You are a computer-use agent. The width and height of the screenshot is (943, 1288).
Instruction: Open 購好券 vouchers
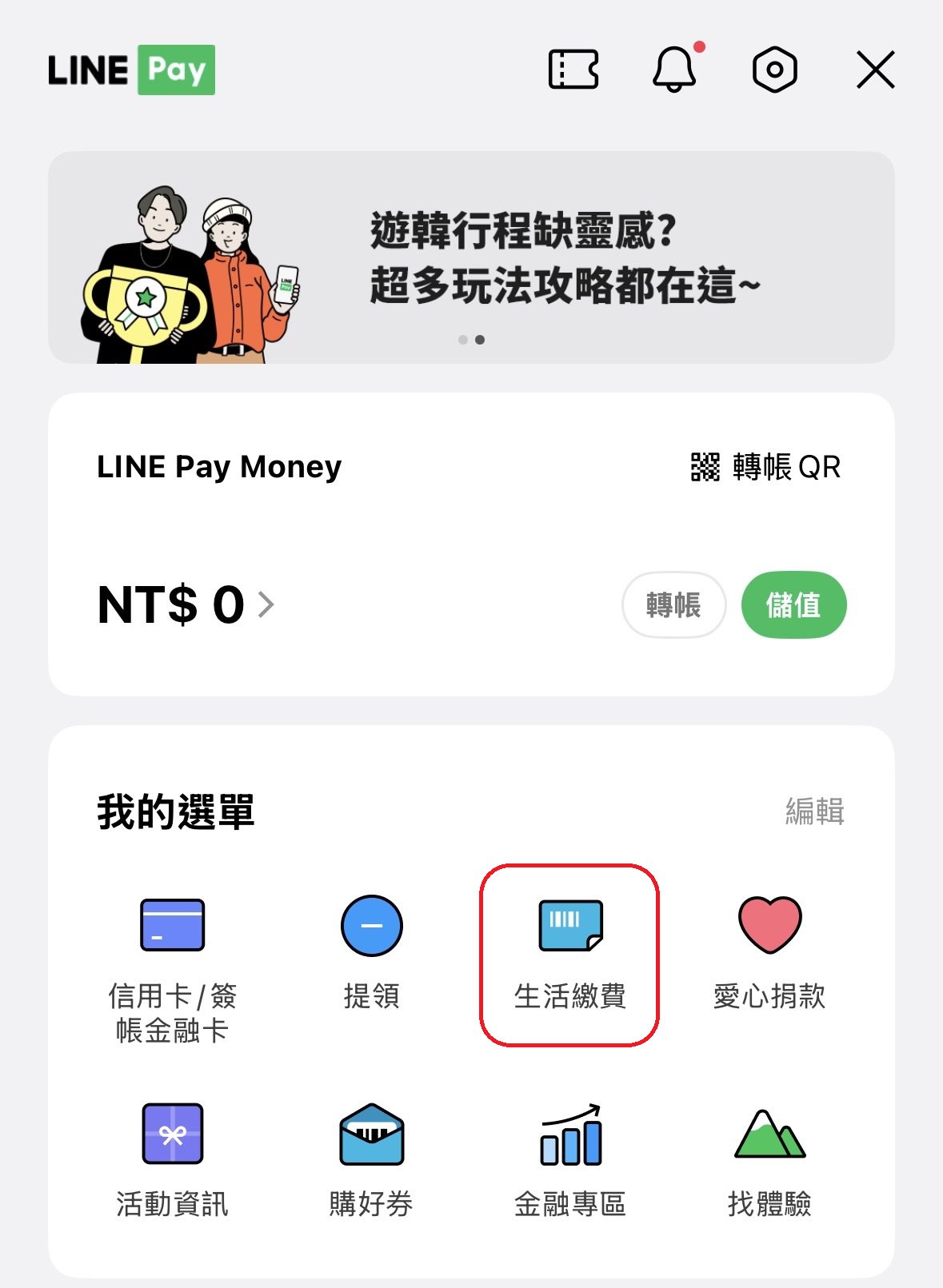click(x=371, y=1159)
